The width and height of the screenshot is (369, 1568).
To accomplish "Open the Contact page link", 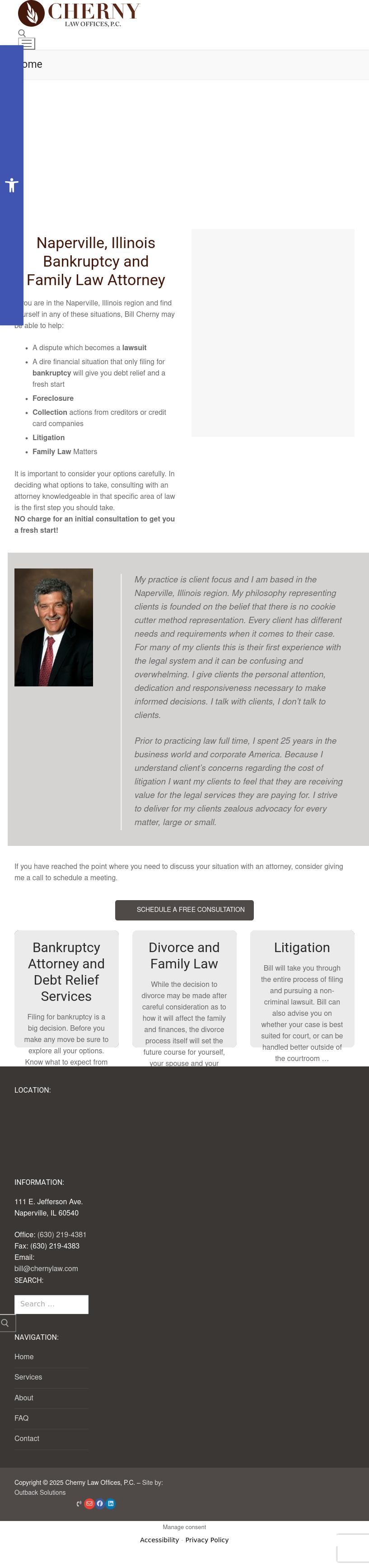I will 27,1438.
